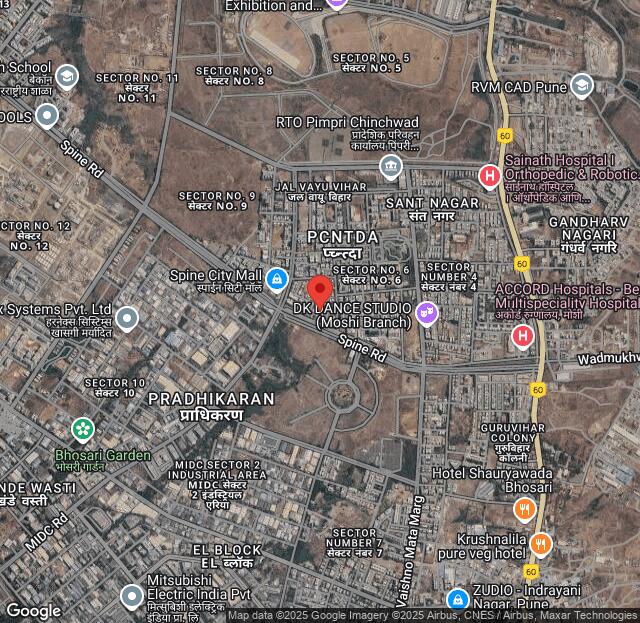Open Sainath Hospital place marker
Image resolution: width=640 pixels, height=623 pixels.
coord(489,177)
